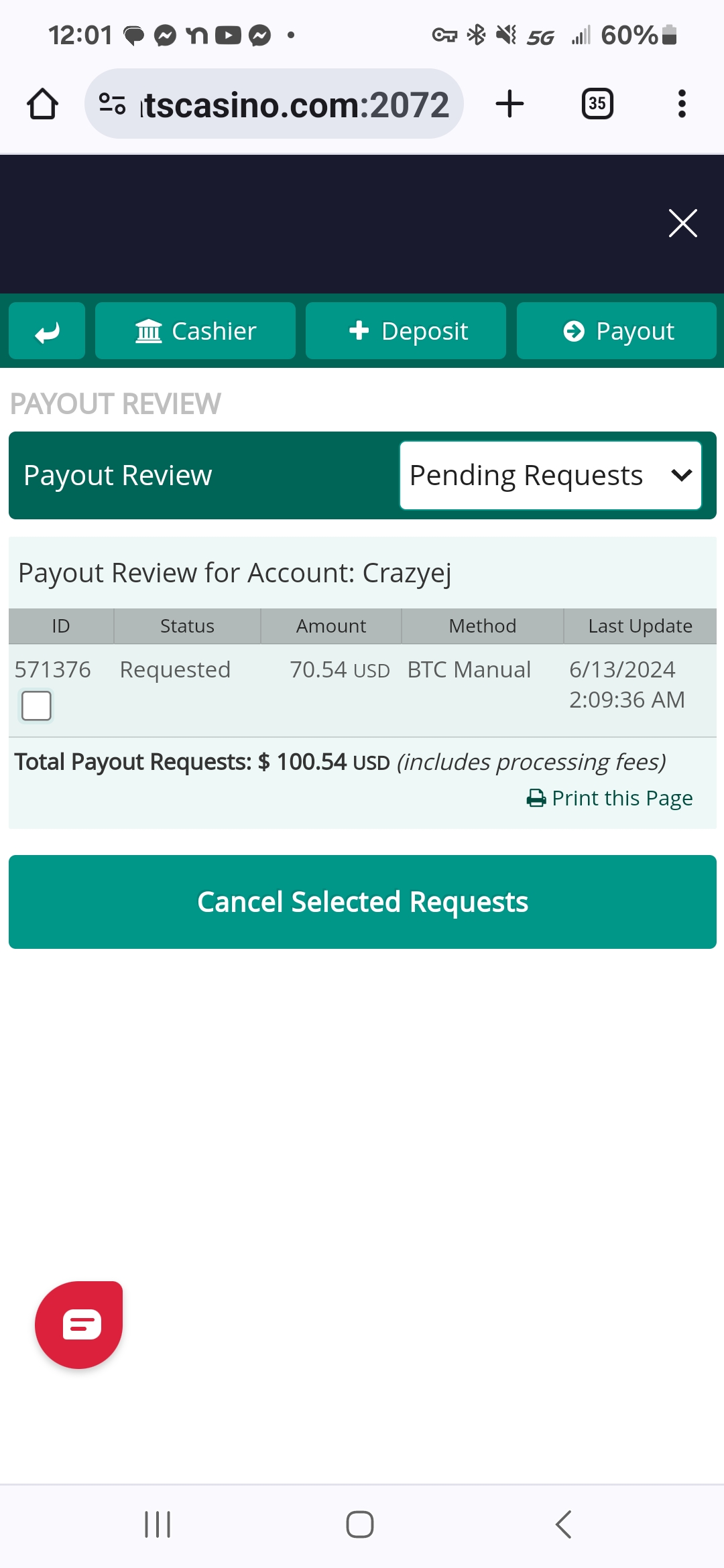Open the Cashier section
This screenshot has height=1568, width=724.
pyautogui.click(x=195, y=331)
